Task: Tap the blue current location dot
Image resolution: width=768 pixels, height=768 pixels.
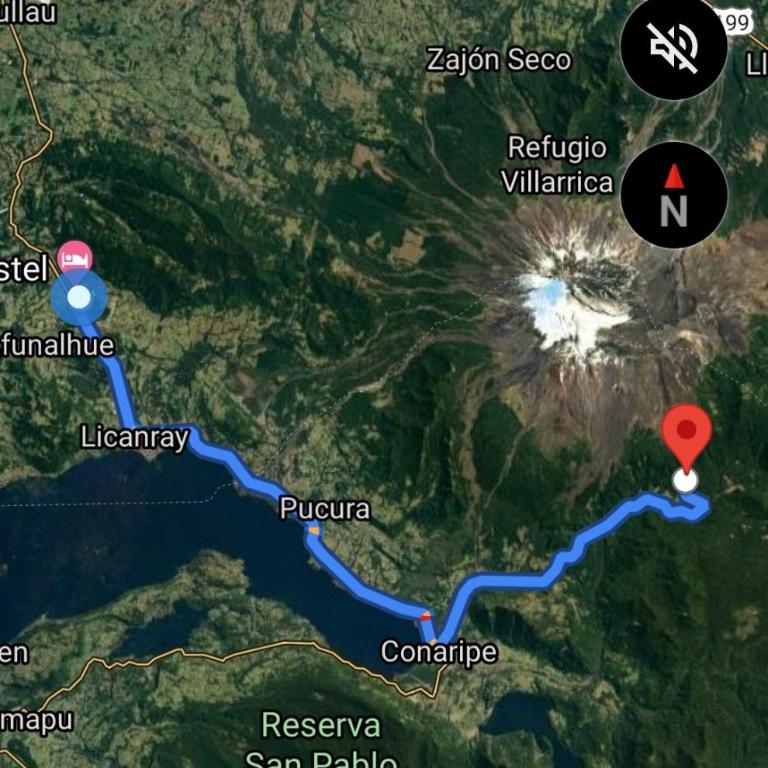Action: 79,297
